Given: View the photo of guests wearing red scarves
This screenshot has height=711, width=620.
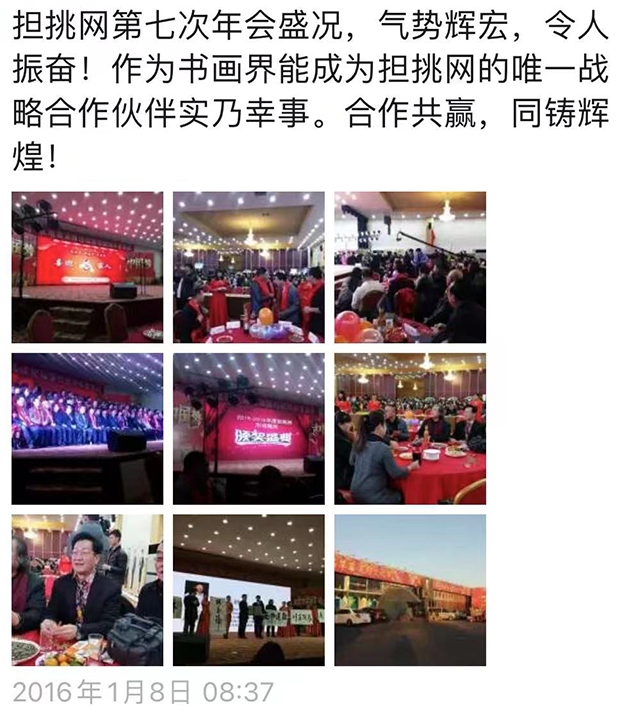Looking at the screenshot, I should 249,267.
